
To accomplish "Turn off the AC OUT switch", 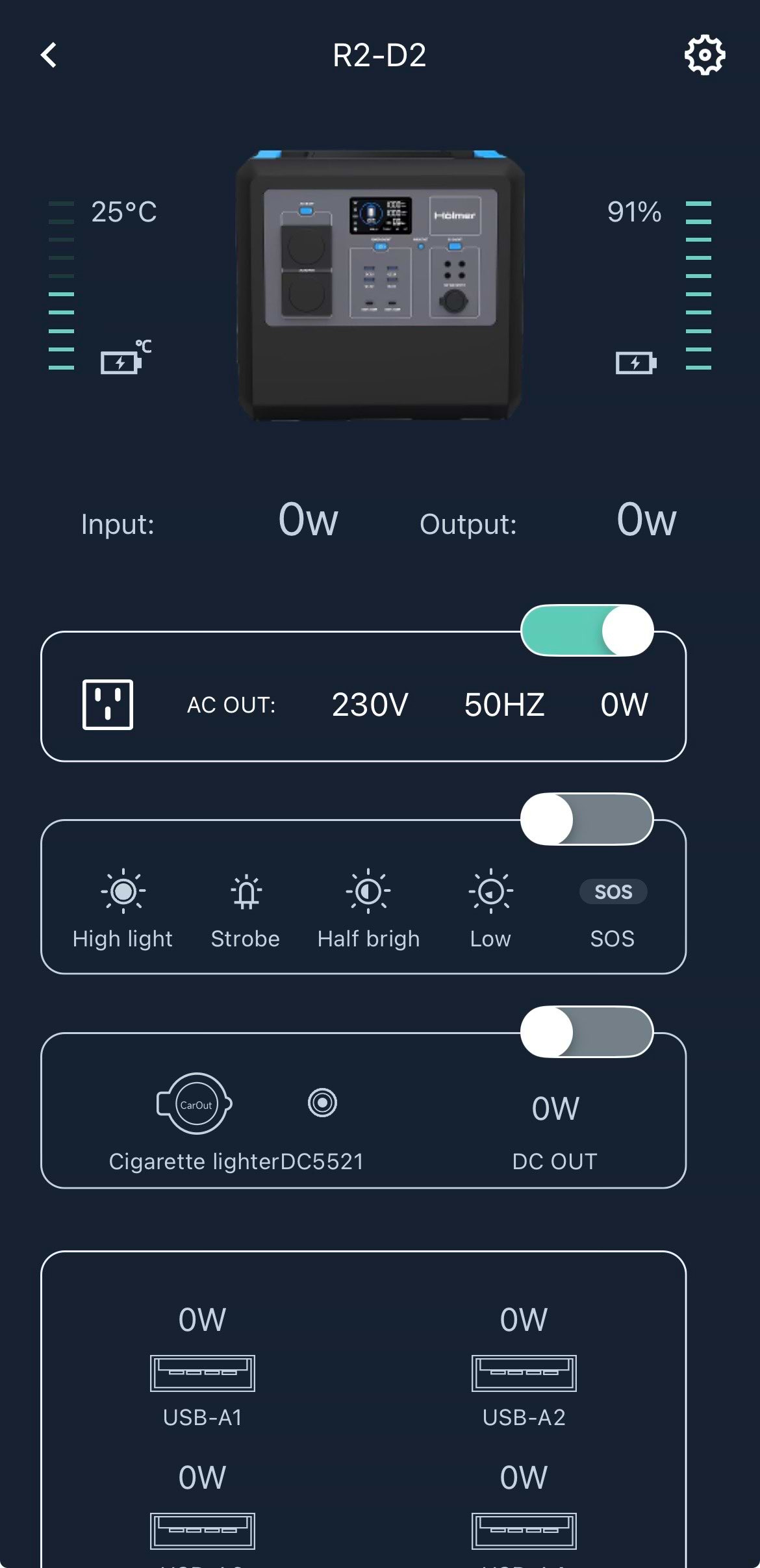I will point(587,631).
